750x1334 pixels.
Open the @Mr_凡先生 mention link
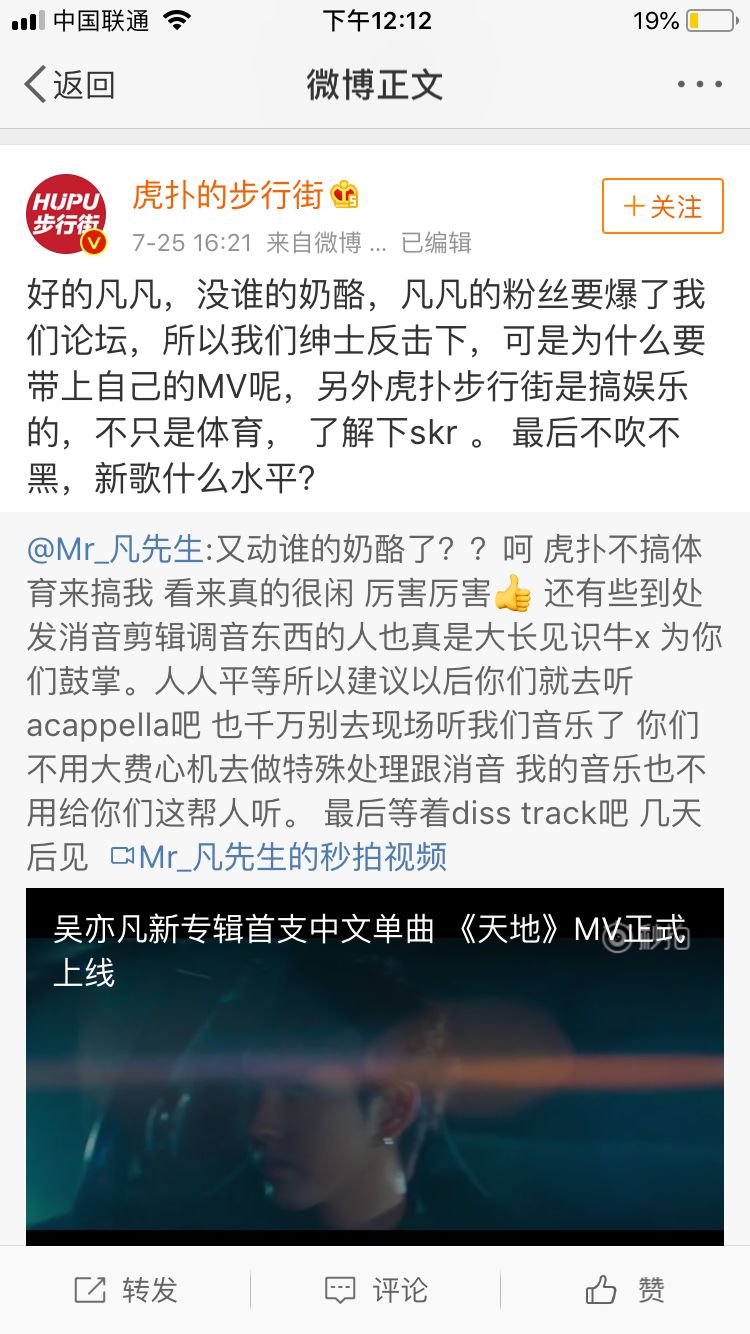pyautogui.click(x=115, y=549)
